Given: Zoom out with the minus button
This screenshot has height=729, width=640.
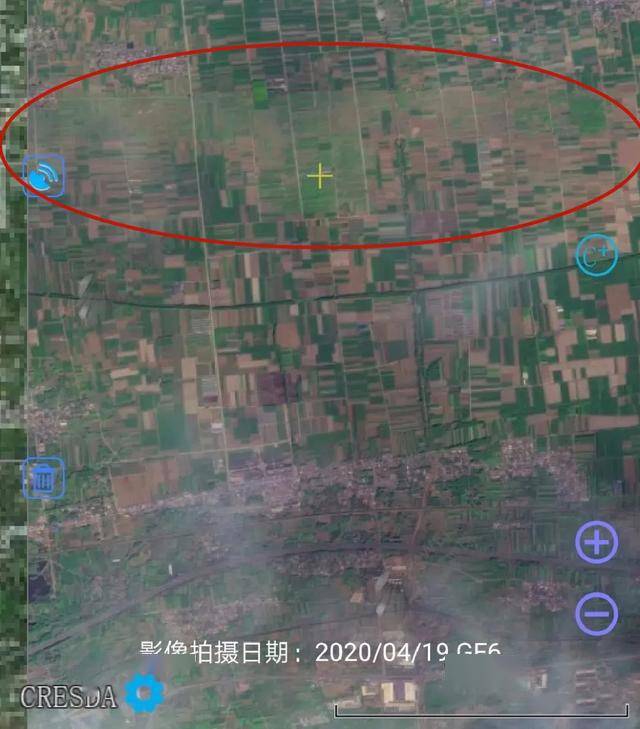Looking at the screenshot, I should tap(597, 612).
